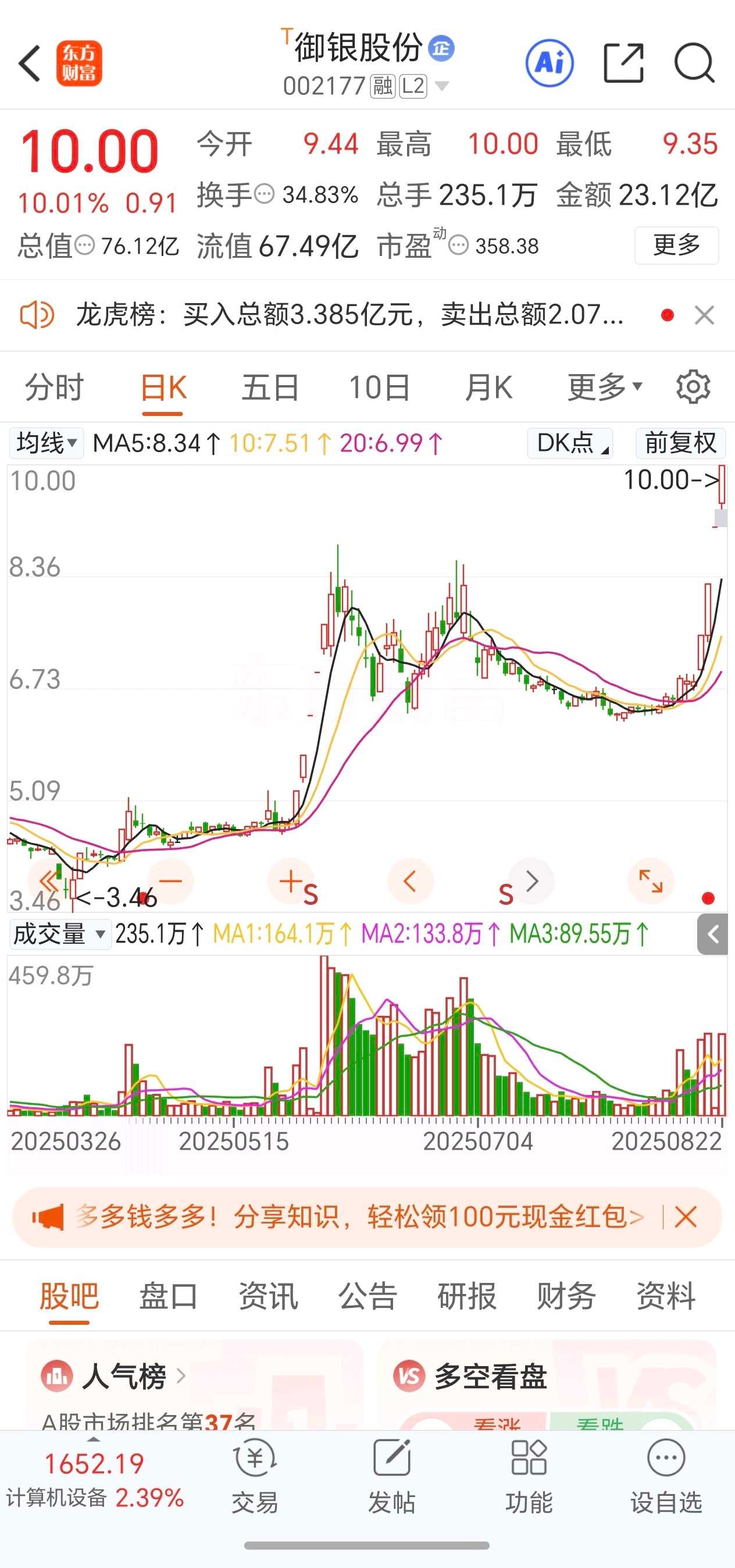Open the AI assistant icon
Viewport: 735px width, 1568px height.
click(x=550, y=63)
